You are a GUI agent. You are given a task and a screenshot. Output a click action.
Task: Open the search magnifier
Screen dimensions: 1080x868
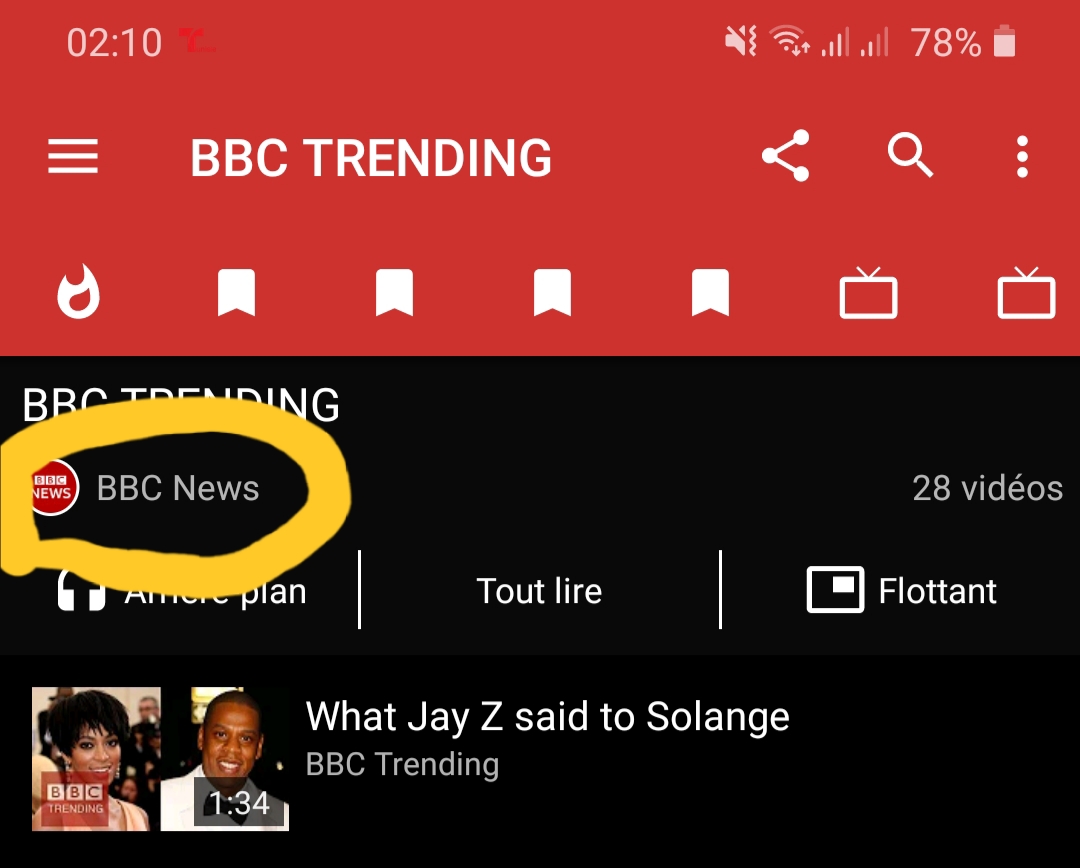coord(910,157)
